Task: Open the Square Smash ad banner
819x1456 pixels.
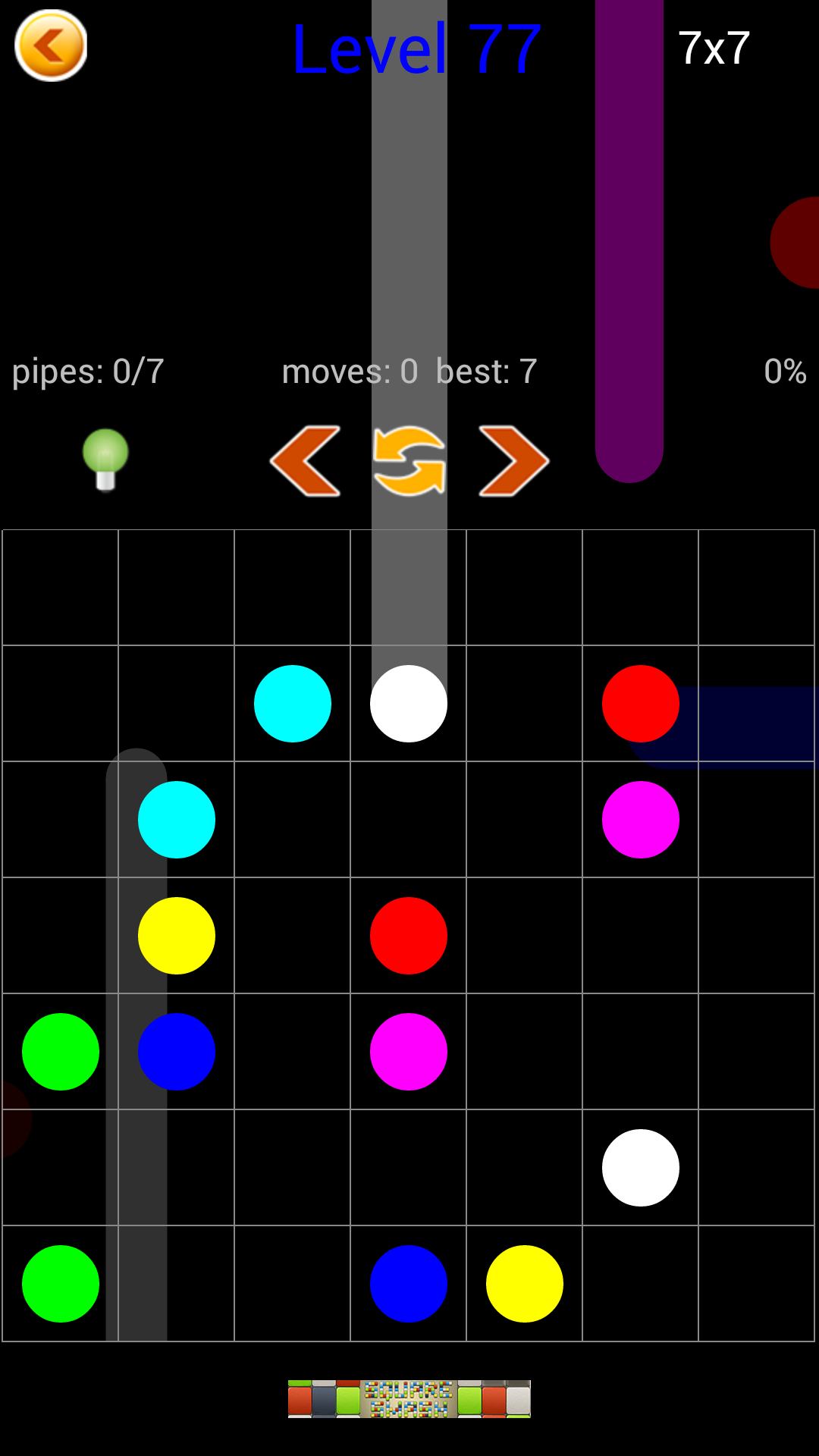Action: click(409, 1398)
